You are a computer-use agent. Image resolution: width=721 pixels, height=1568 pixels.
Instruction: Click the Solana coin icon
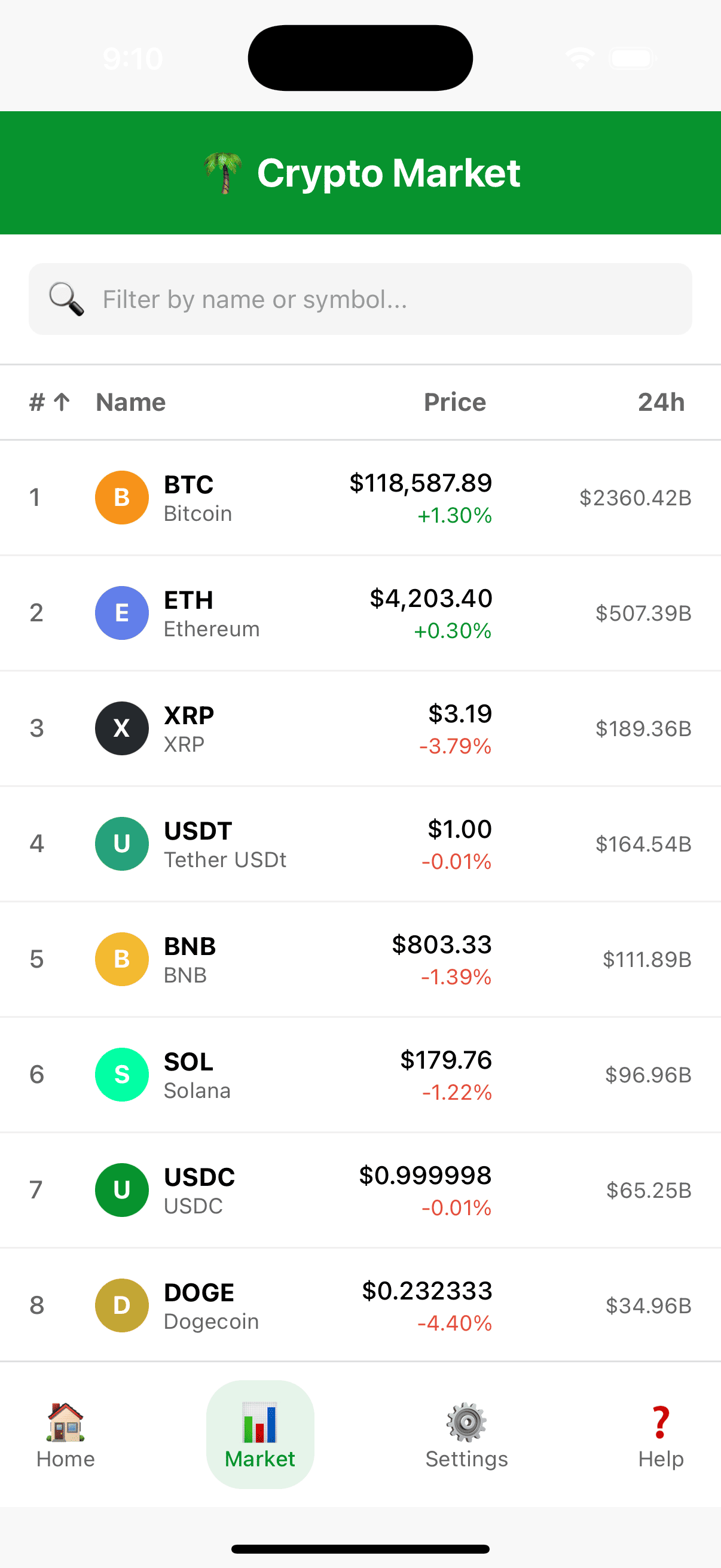[x=122, y=1075]
